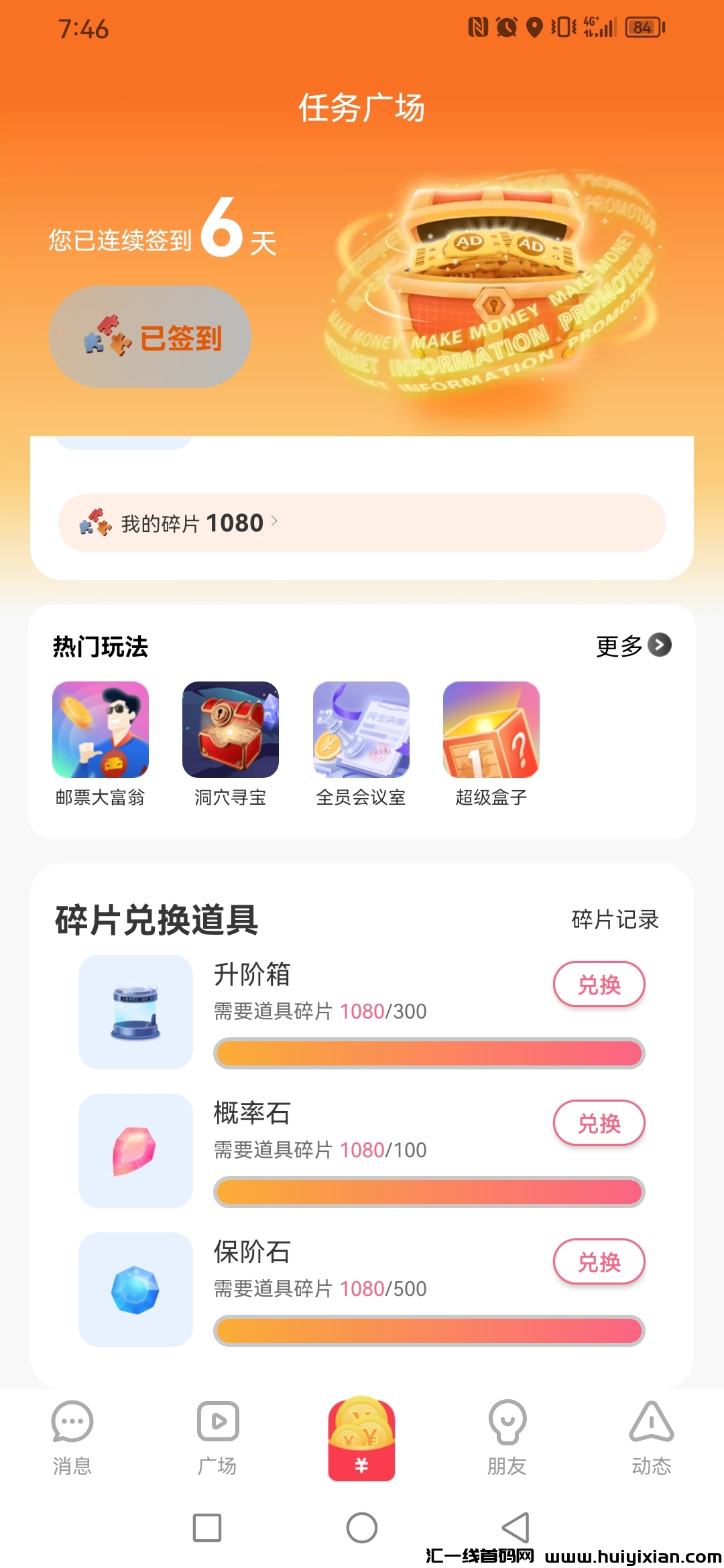Open the 洞穴寻宝 treasure game
The image size is (724, 1568).
(x=231, y=730)
